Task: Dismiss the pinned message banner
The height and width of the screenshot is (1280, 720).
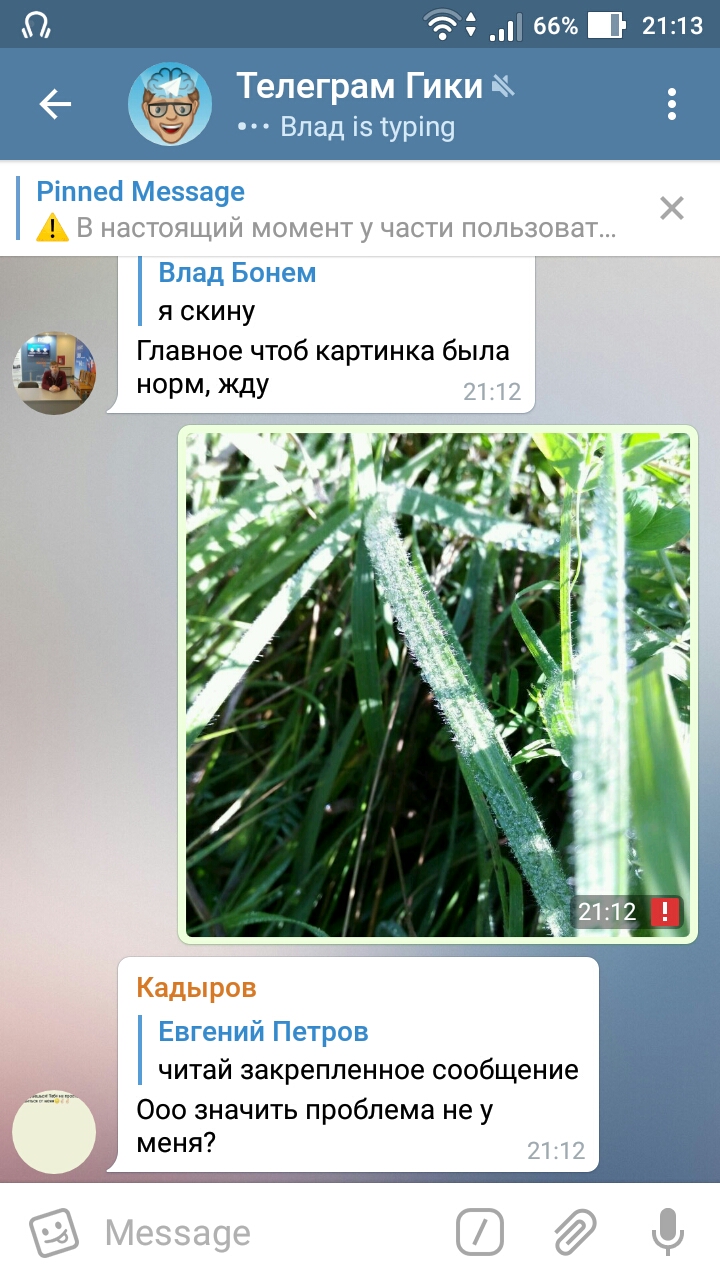Action: (671, 209)
